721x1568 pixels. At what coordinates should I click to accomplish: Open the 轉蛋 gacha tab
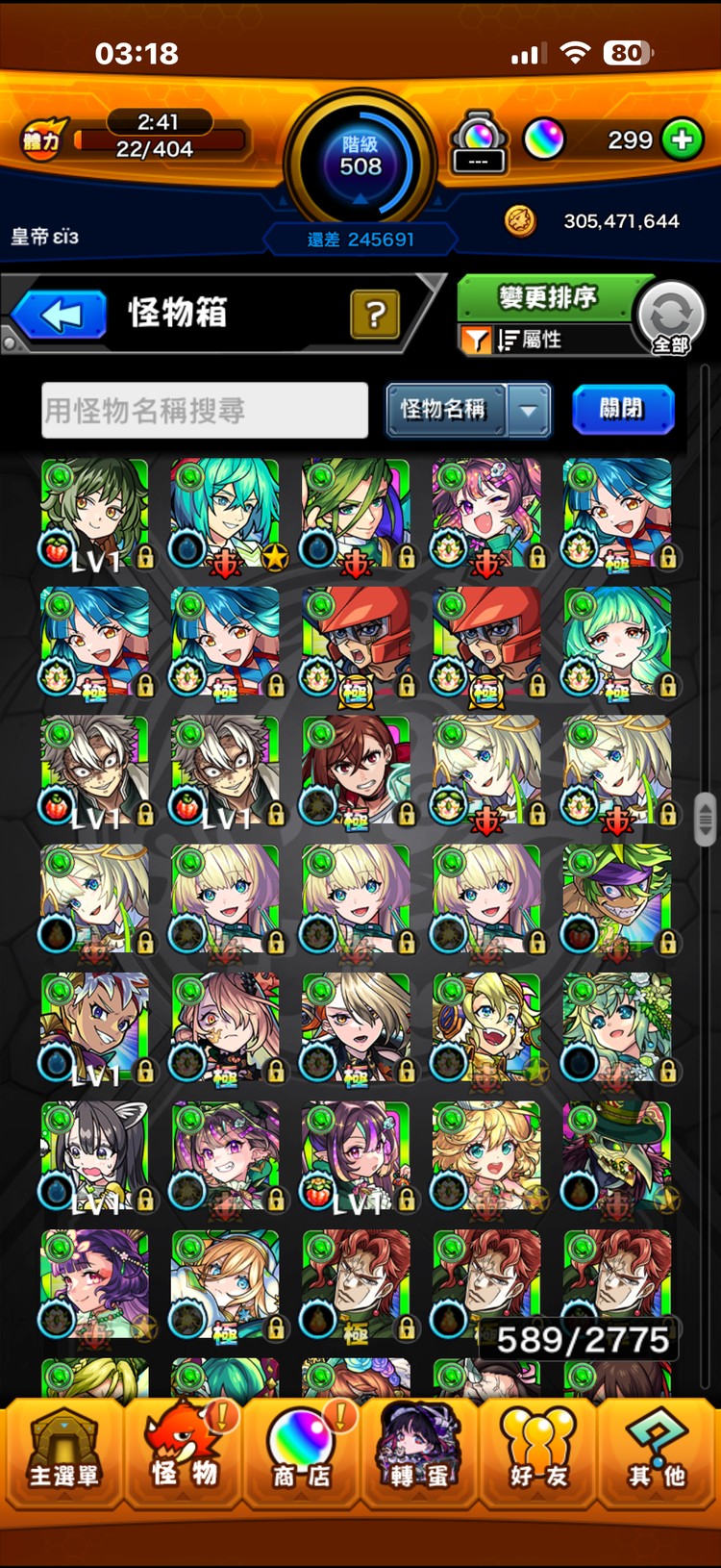tap(419, 1451)
